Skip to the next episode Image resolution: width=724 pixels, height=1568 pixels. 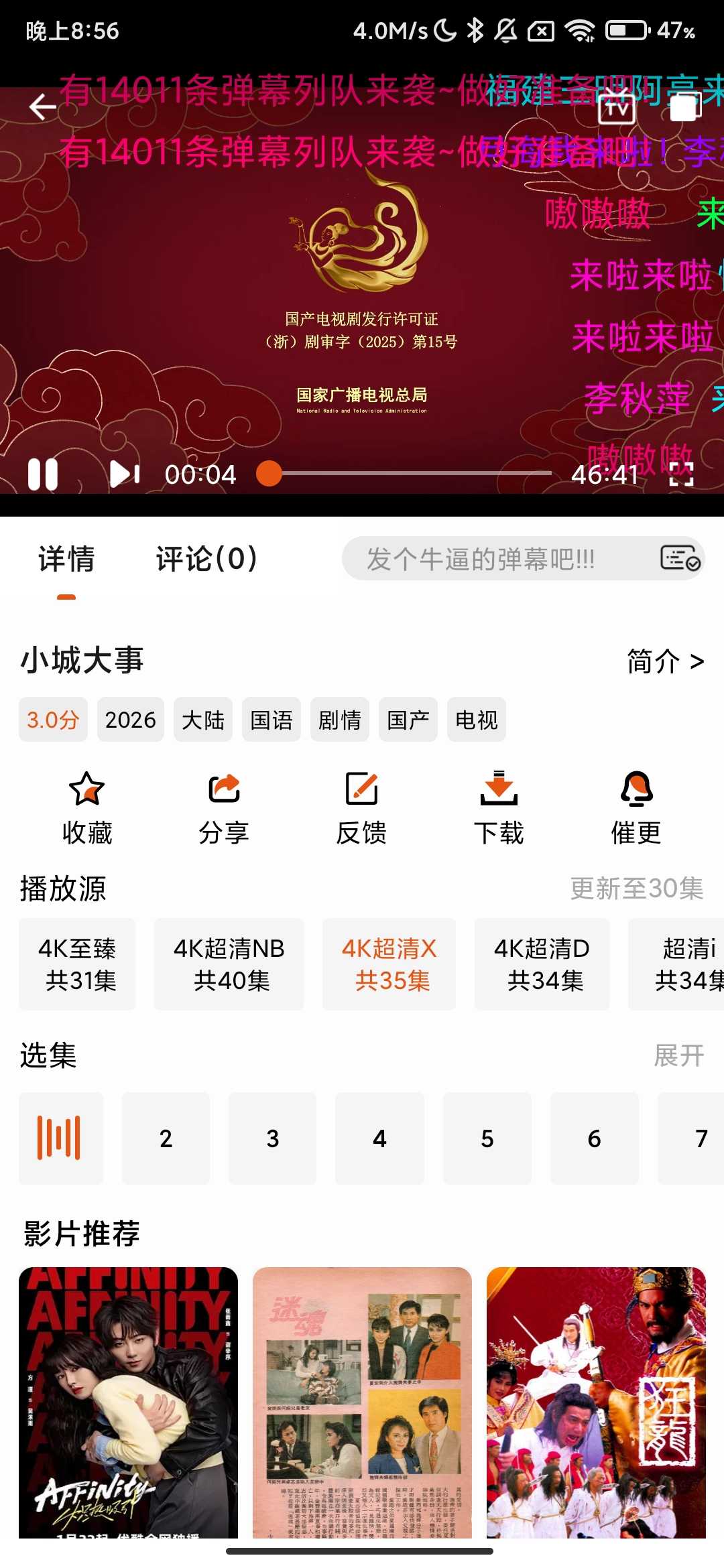(124, 474)
